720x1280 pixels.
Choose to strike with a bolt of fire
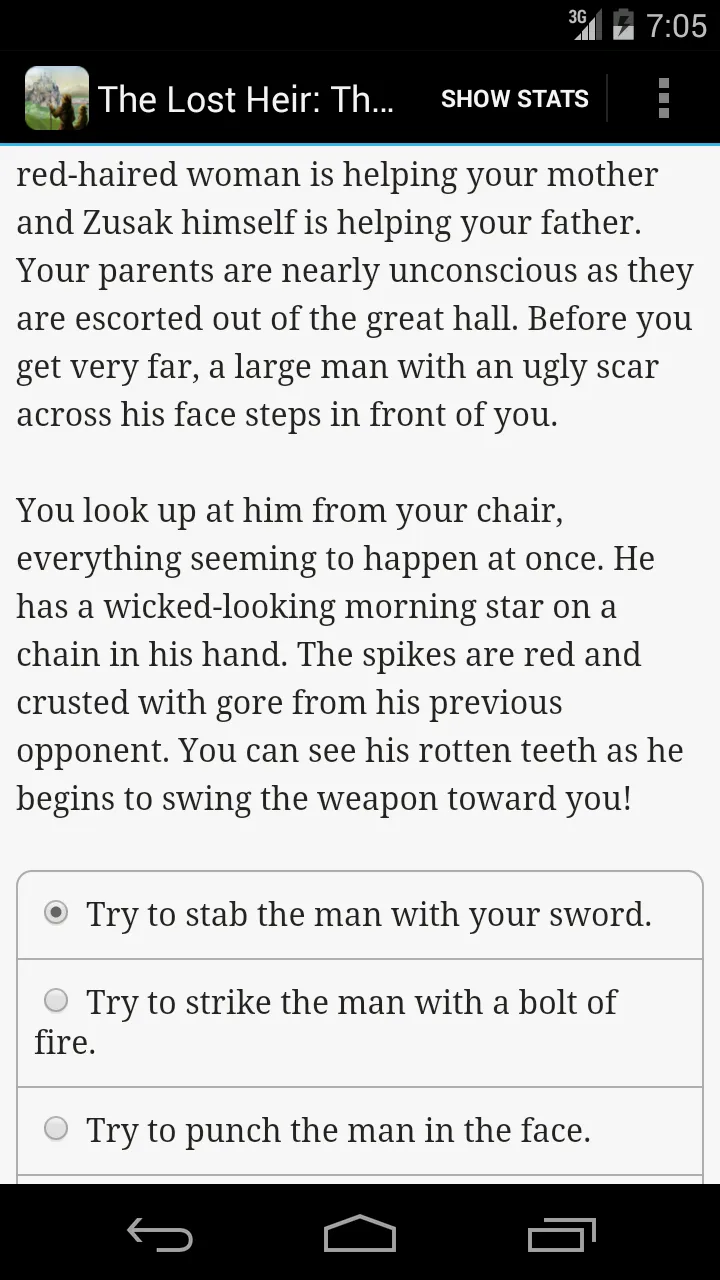point(360,1023)
